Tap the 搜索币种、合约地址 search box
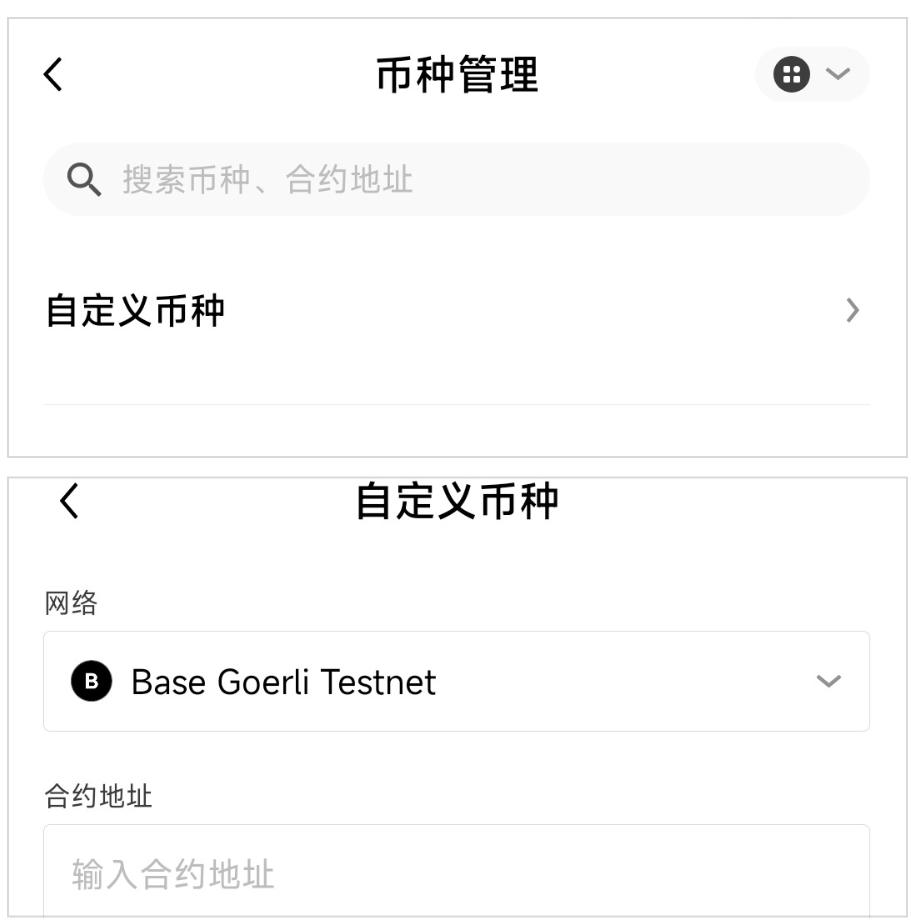Screen dimensions: 911x920 tap(456, 180)
